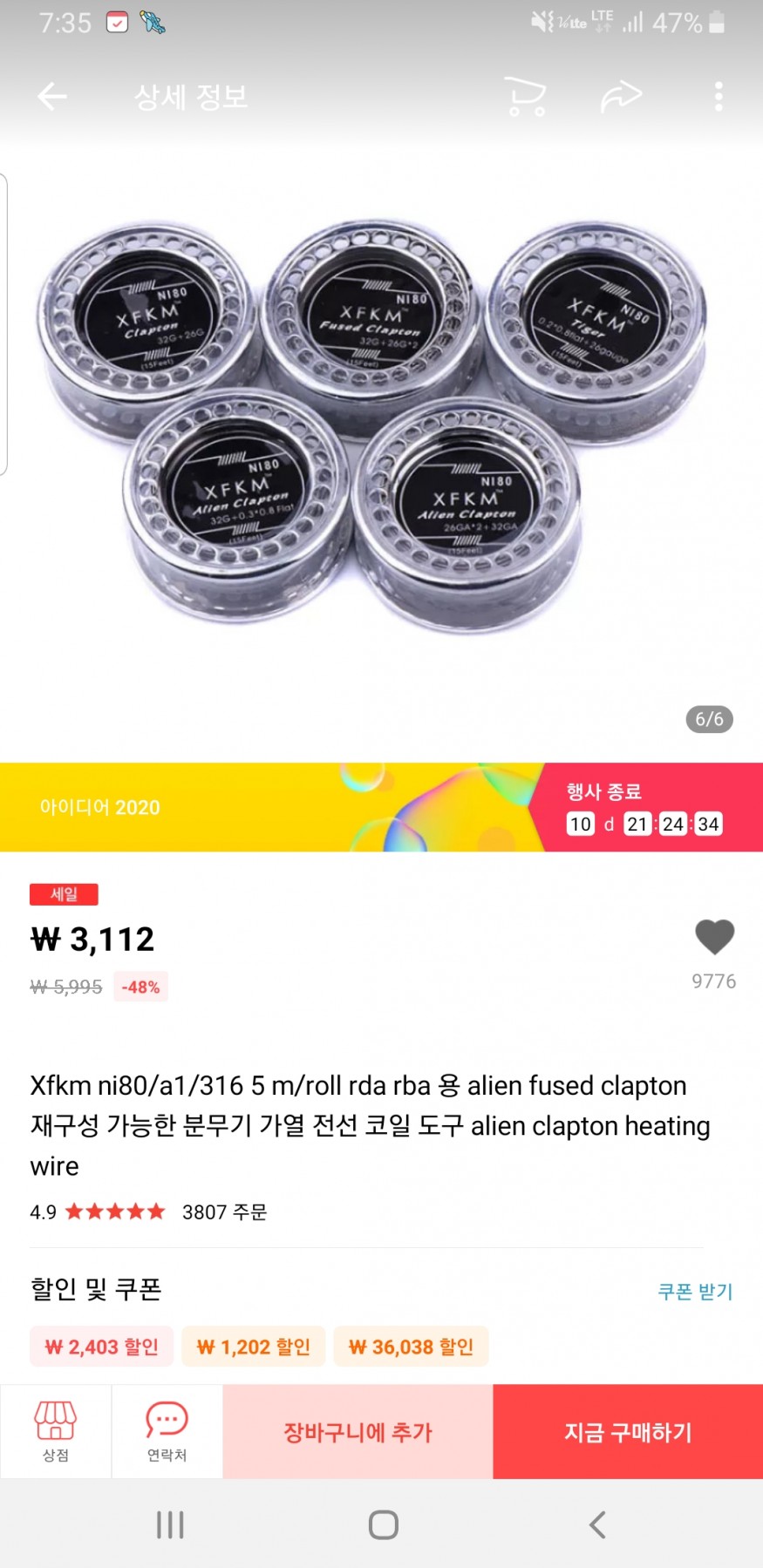Screen dimensions: 763x1568
Task: Open recent apps from navigation bar
Action: 170,1524
